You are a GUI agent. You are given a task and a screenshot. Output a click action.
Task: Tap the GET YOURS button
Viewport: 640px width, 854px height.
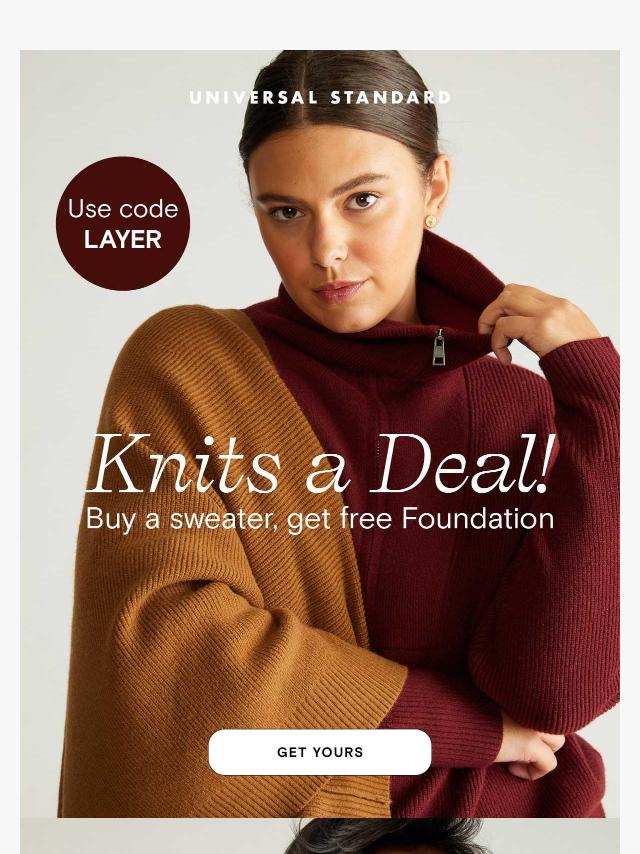320,752
